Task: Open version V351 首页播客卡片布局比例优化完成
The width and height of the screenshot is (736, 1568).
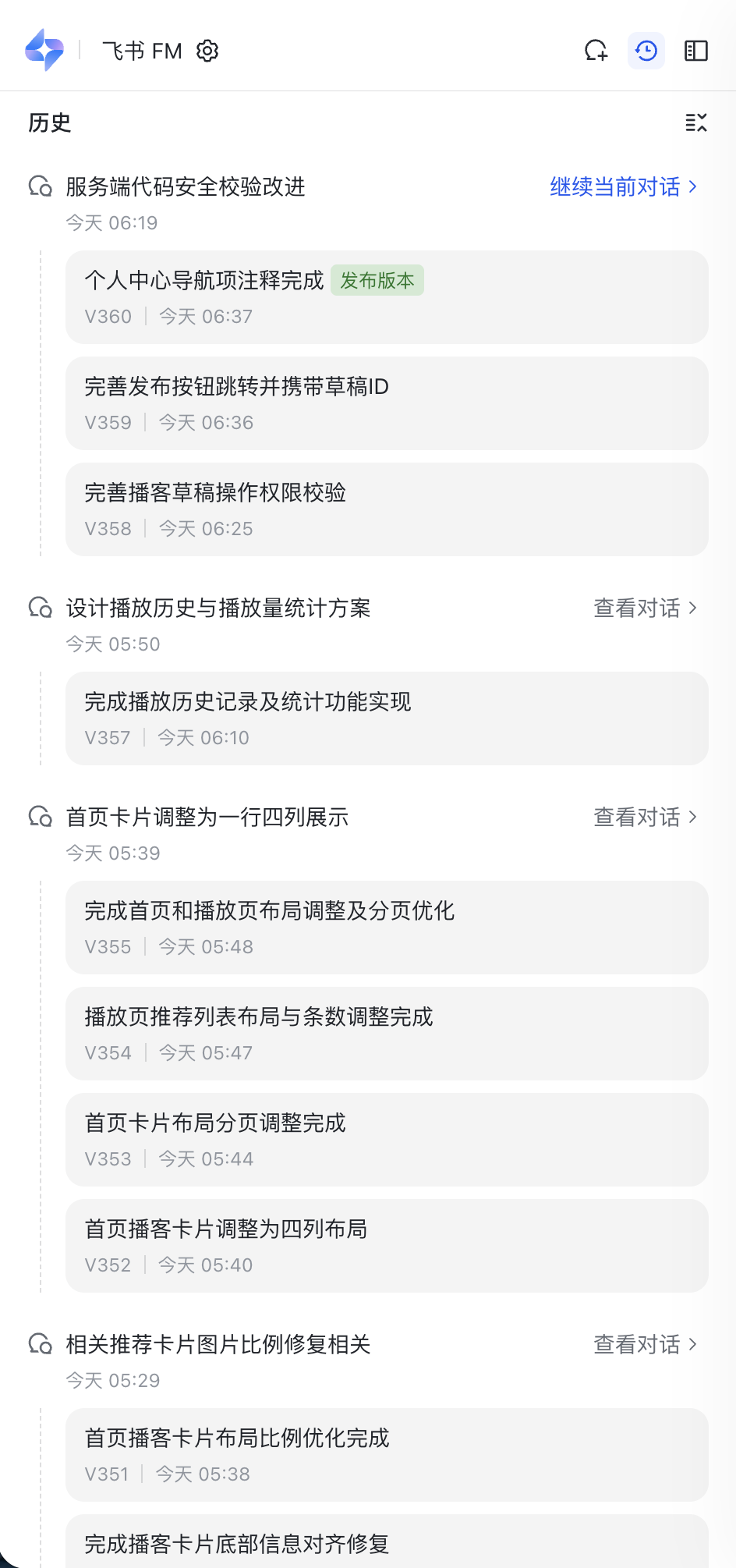Action: (387, 1455)
